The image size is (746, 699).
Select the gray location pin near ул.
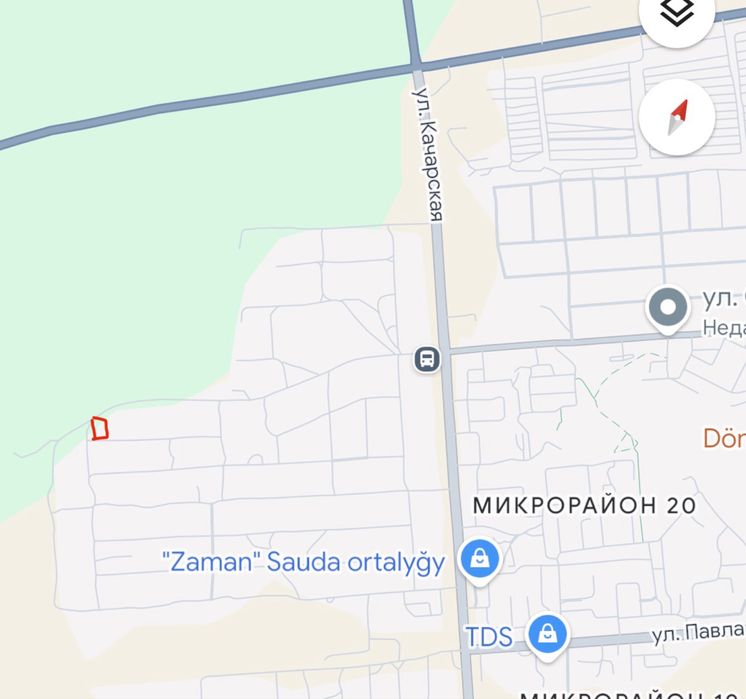click(667, 307)
